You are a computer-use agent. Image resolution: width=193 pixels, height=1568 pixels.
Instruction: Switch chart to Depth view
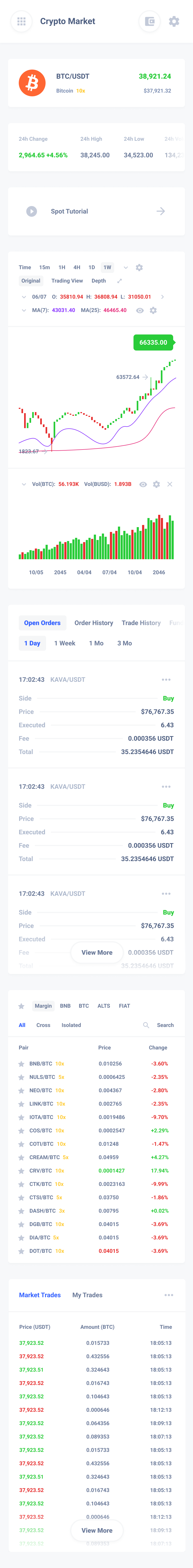tap(99, 281)
